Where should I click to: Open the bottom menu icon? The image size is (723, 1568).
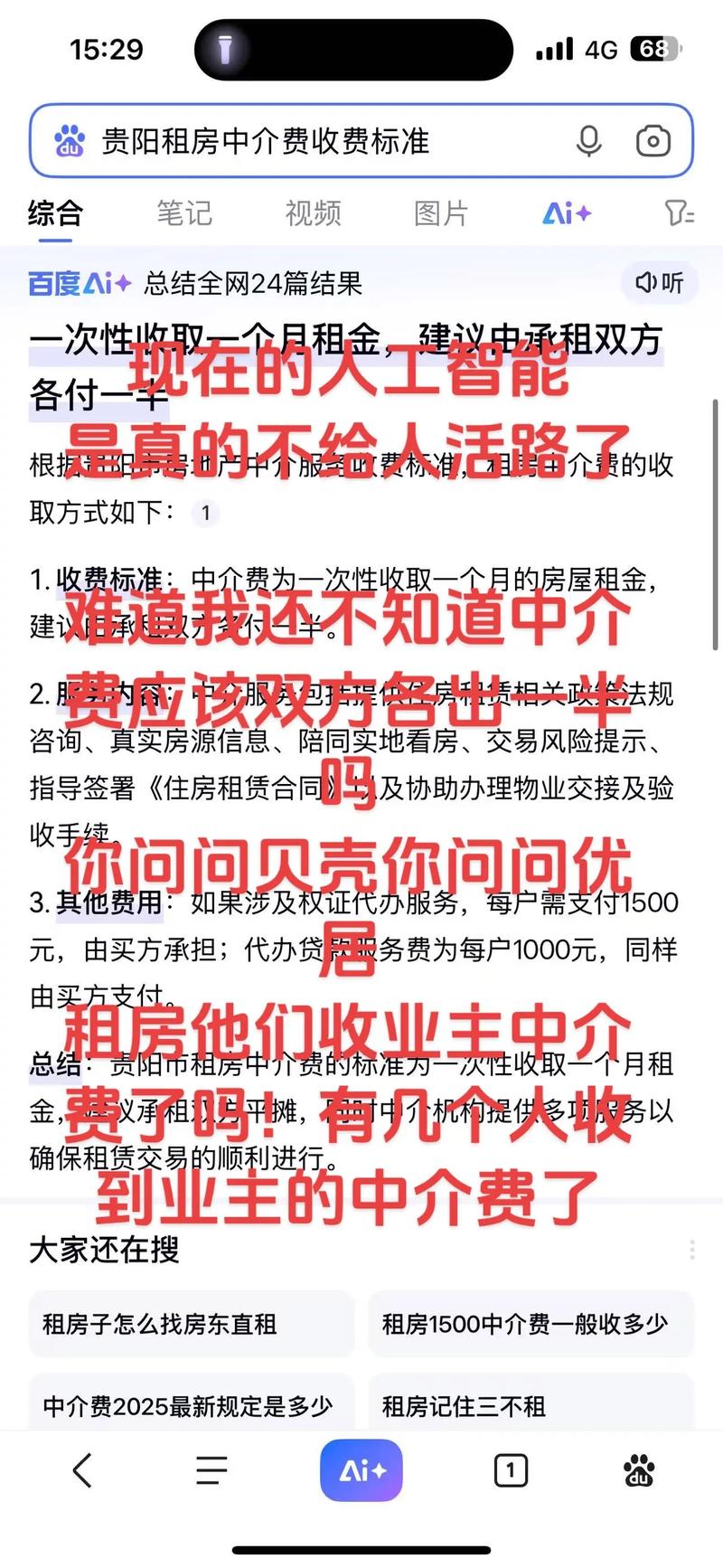point(211,1471)
